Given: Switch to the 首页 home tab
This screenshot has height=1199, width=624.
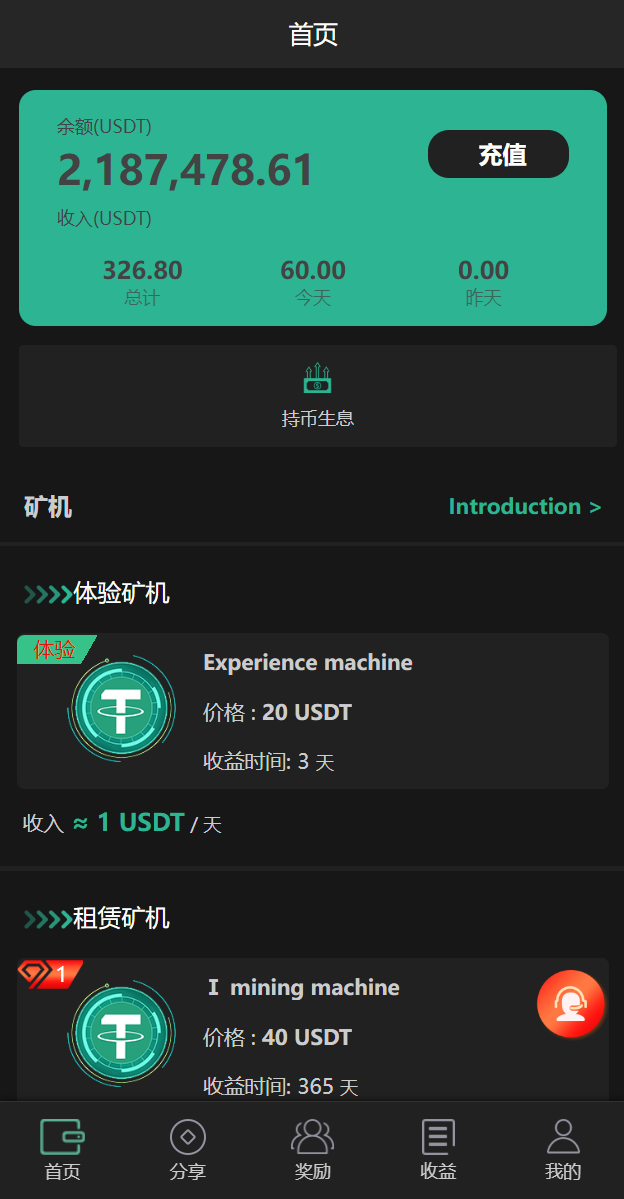Looking at the screenshot, I should click(x=62, y=1150).
